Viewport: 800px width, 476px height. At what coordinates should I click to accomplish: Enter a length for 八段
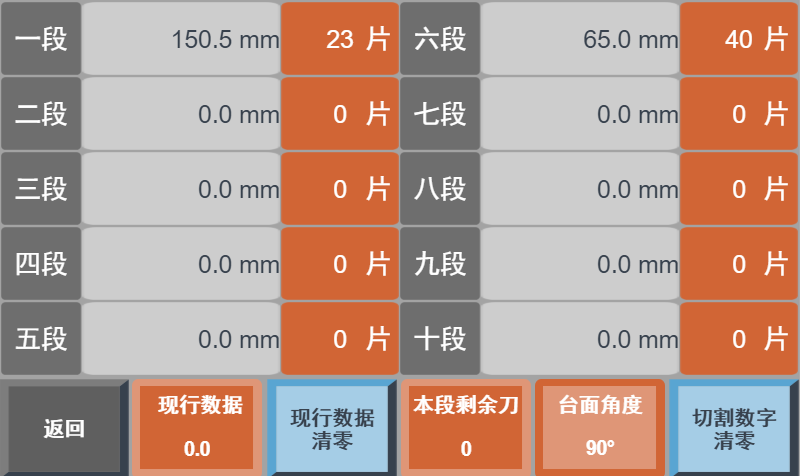pyautogui.click(x=580, y=189)
